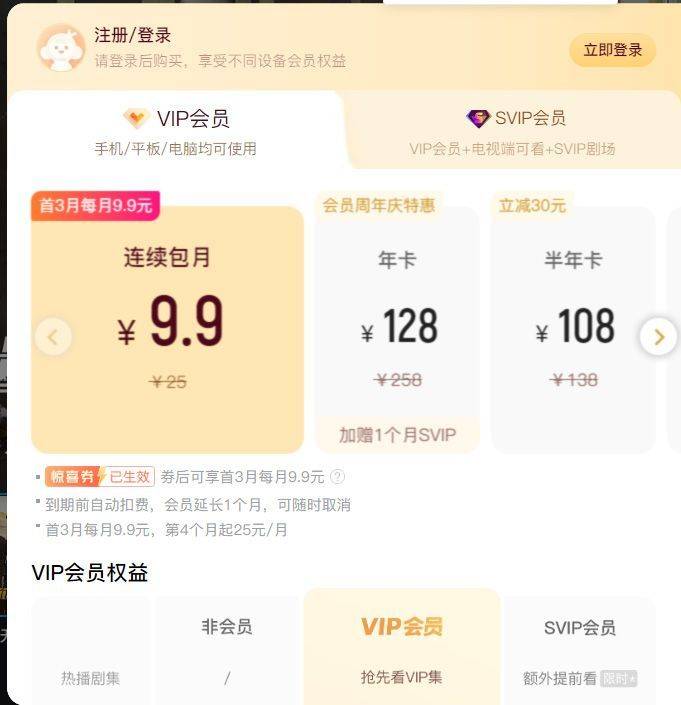Open the coupon help question mark

[337, 477]
